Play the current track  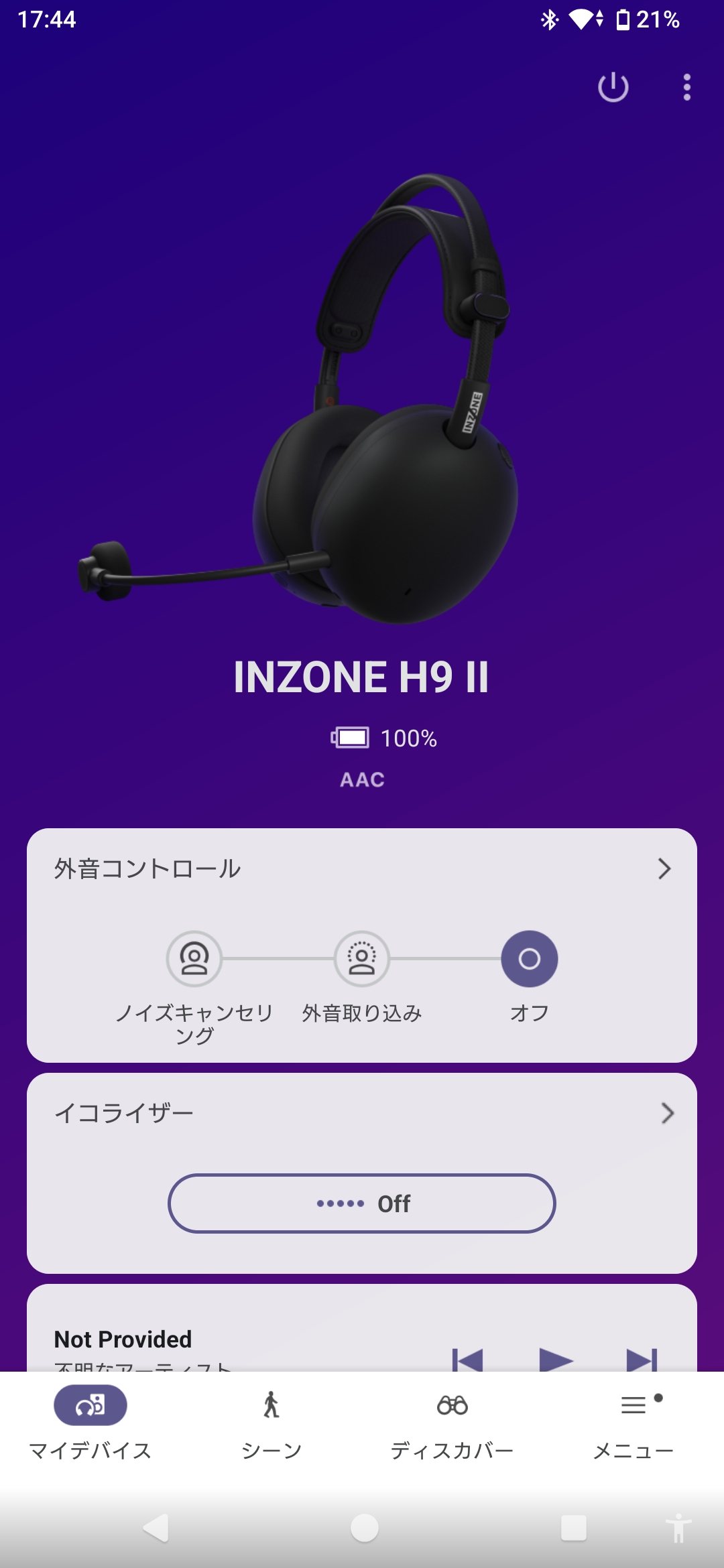point(555,1359)
